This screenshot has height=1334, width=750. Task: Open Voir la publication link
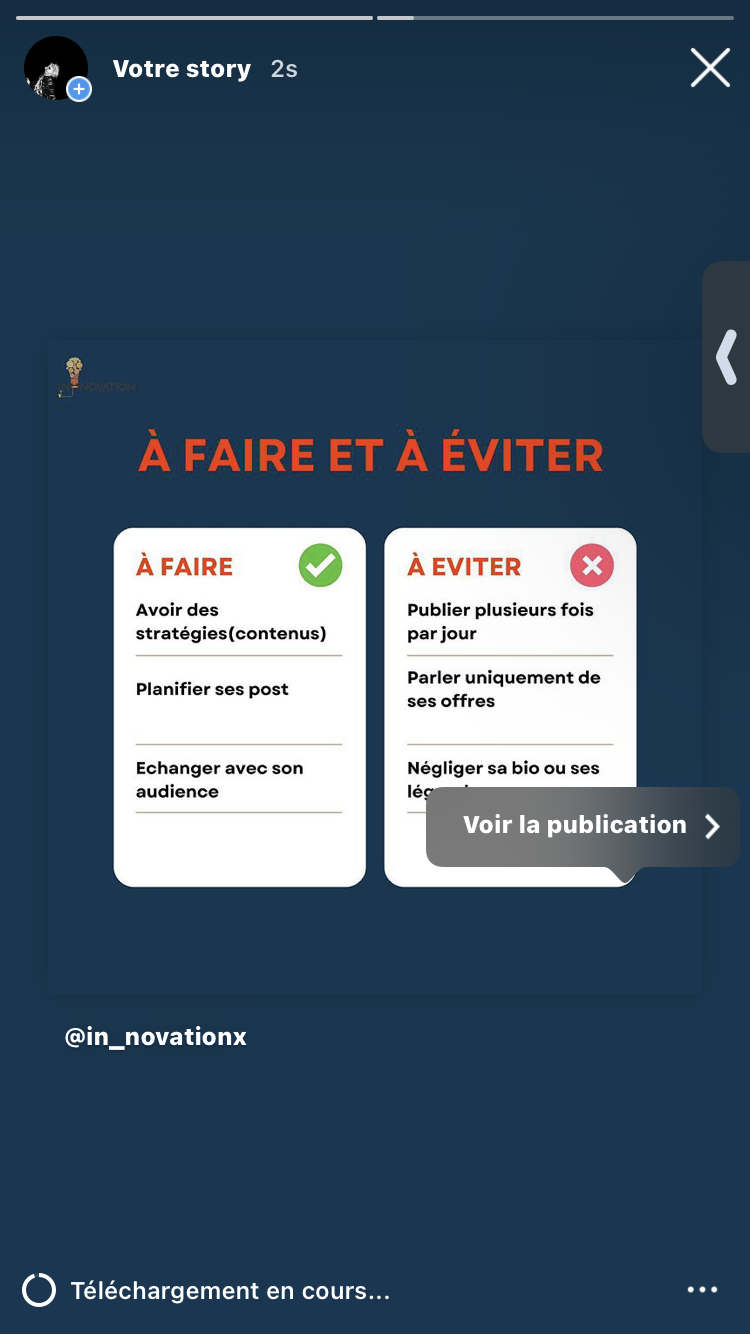click(x=583, y=826)
